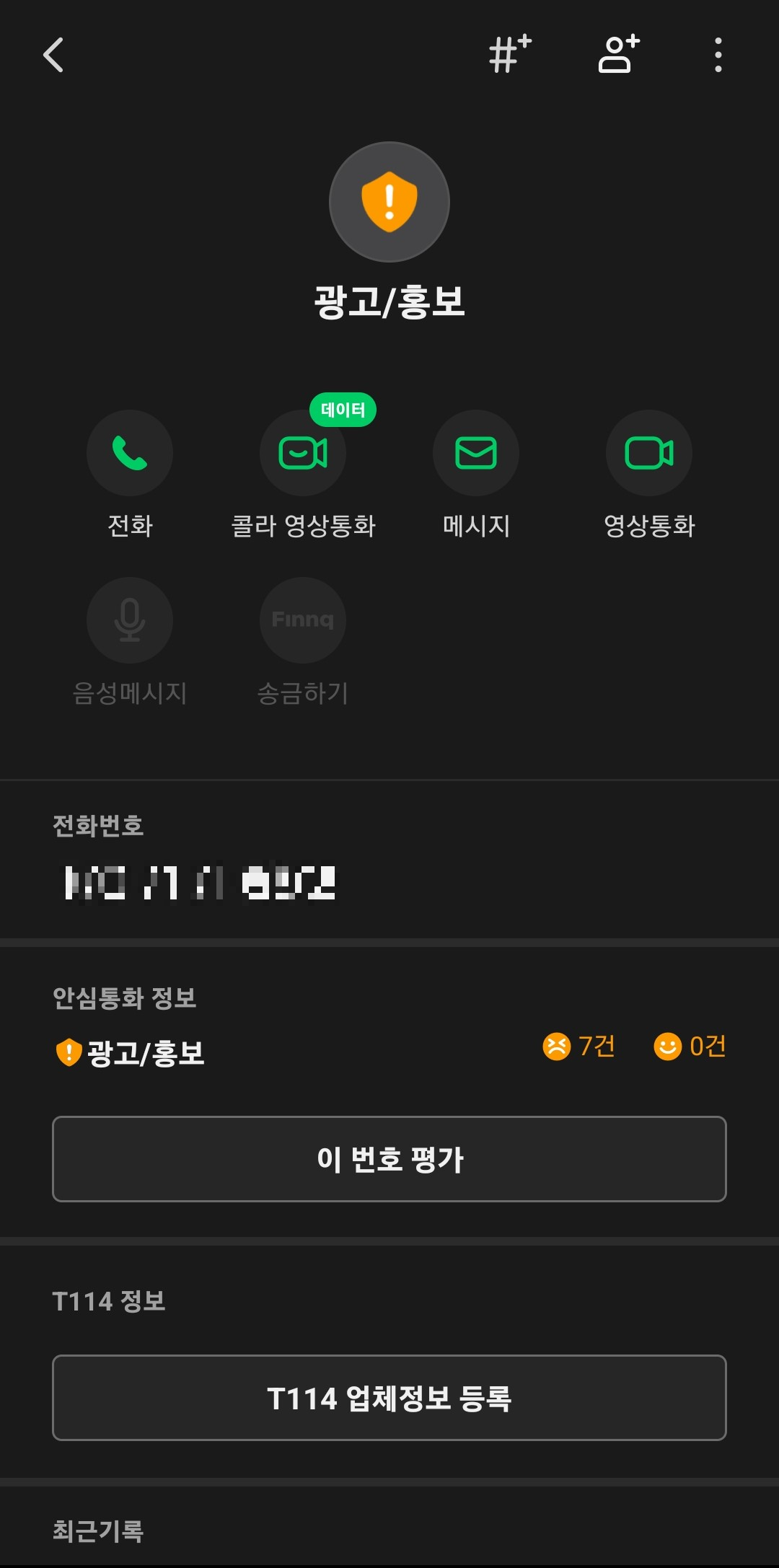The height and width of the screenshot is (1568, 779).
Task: Start a 콜라 영상통화 video call
Action: tap(303, 453)
